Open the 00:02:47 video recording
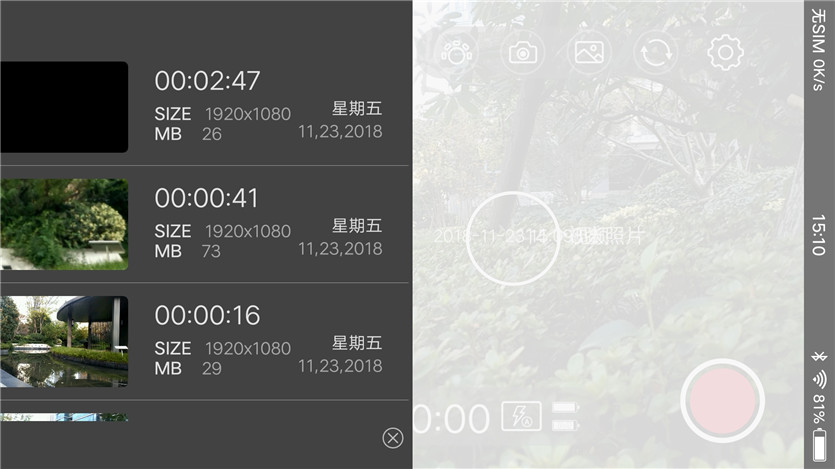Image resolution: width=835 pixels, height=469 pixels. tap(64, 107)
